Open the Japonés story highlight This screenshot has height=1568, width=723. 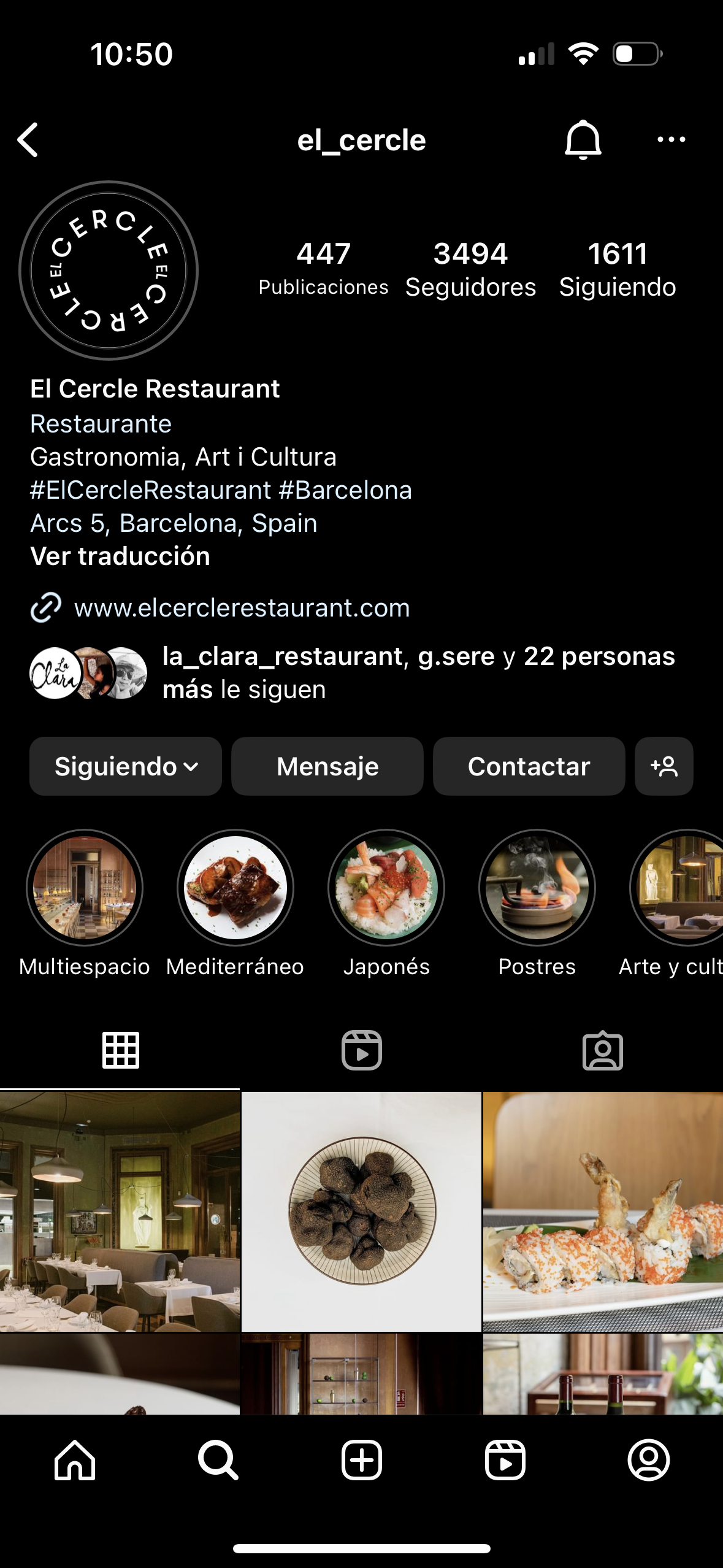pos(386,888)
